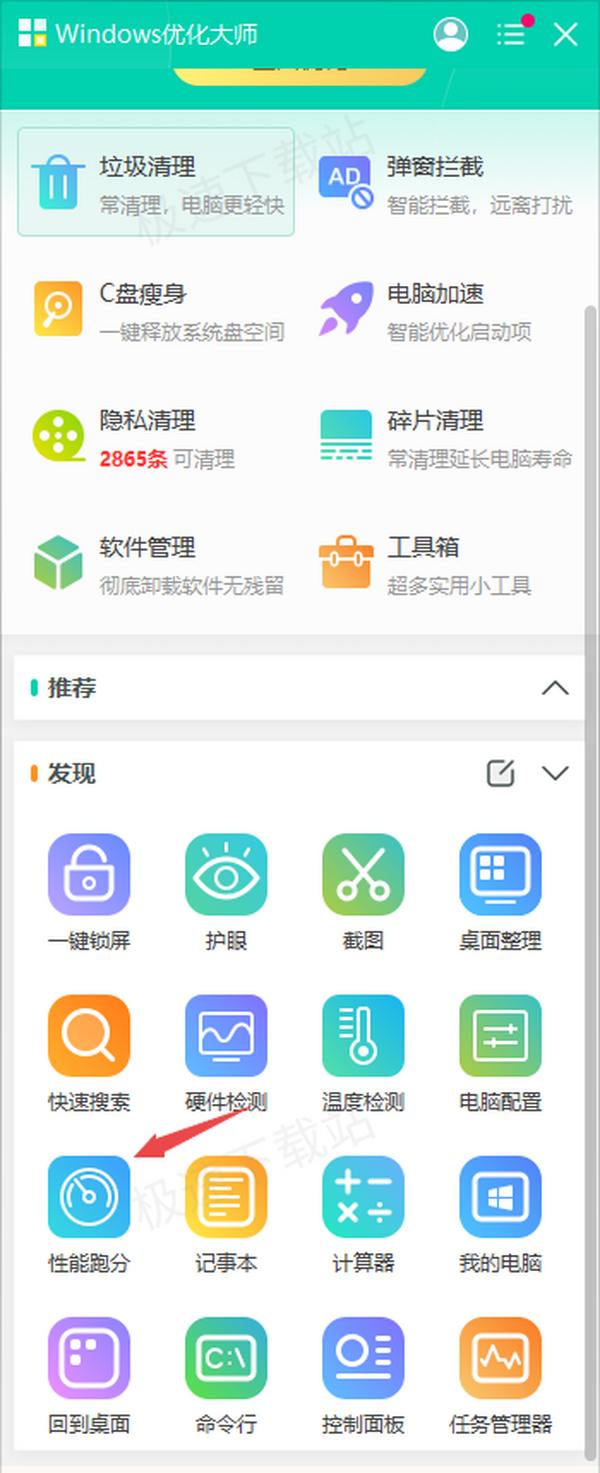Close the Windows优化大师 window
The height and width of the screenshot is (1473, 600).
[x=565, y=35]
